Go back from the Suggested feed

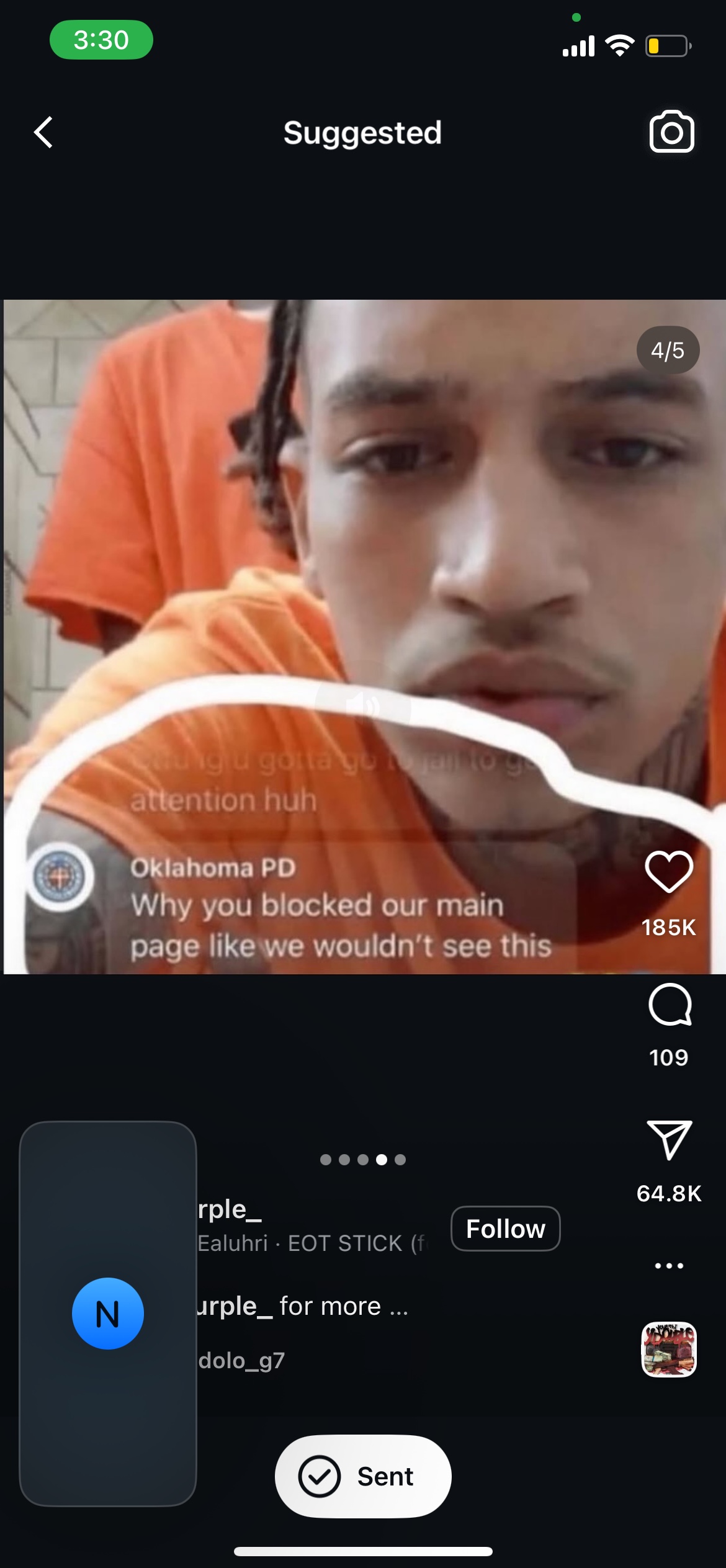pos(43,132)
